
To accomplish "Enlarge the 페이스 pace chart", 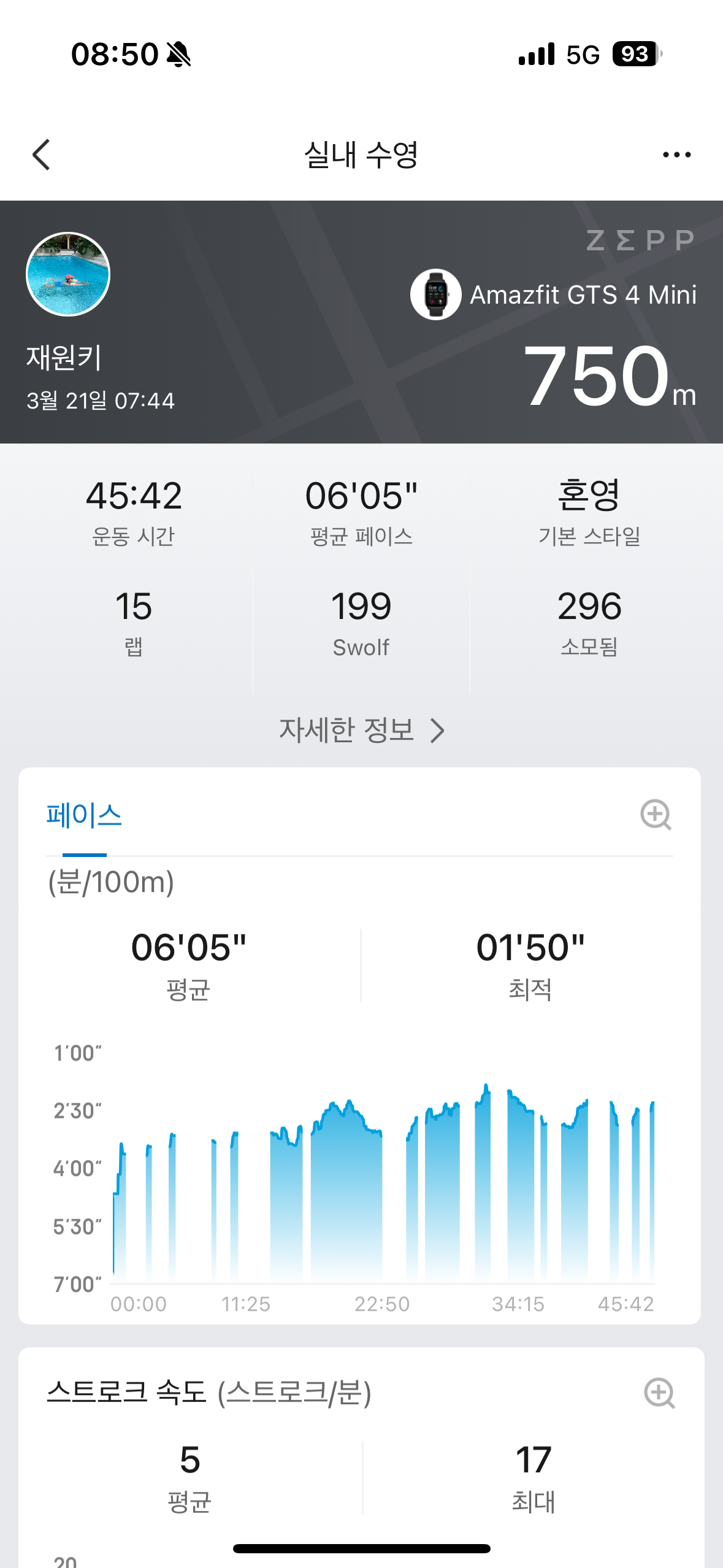I will pos(656,815).
